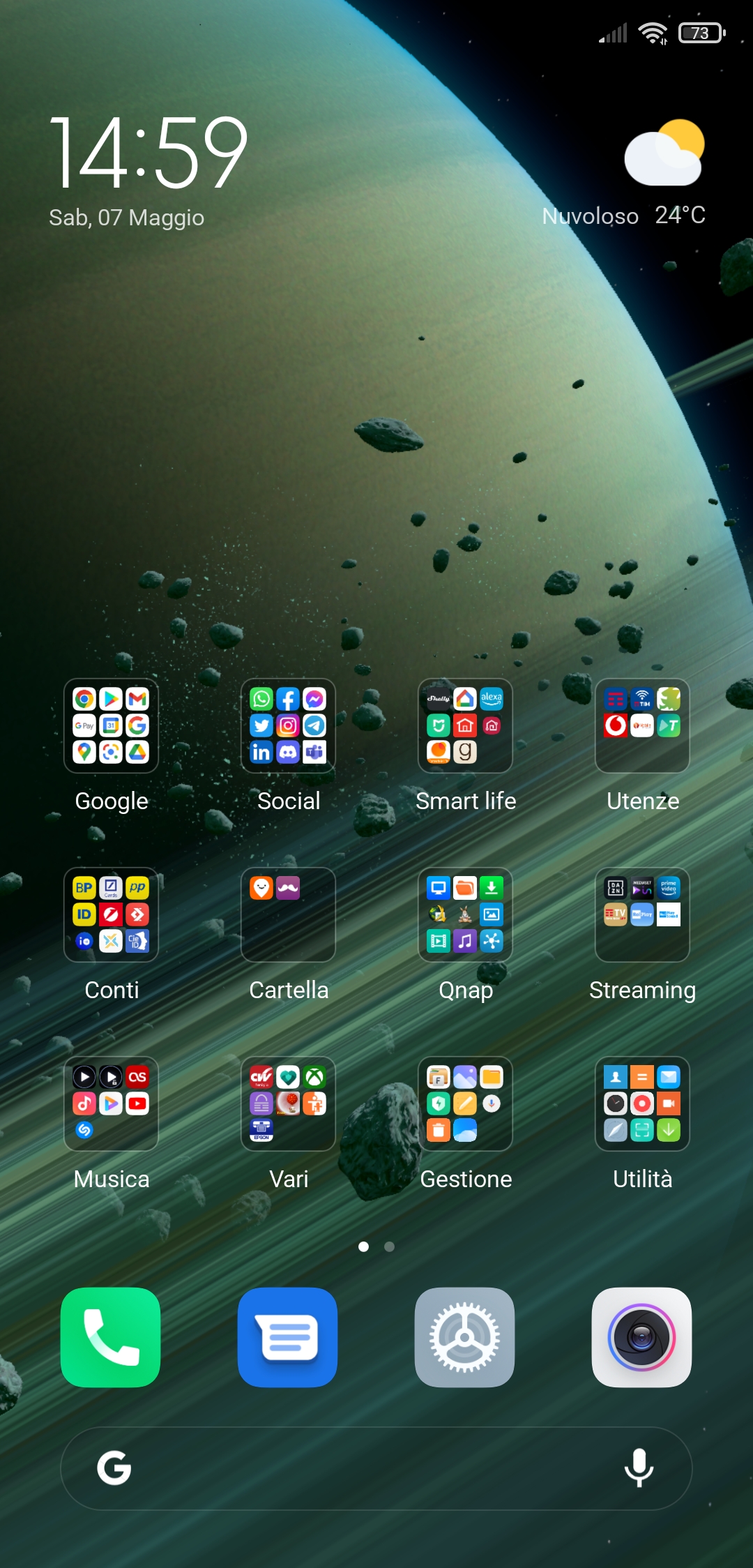Image resolution: width=753 pixels, height=1568 pixels.
Task: Start voice search with the microphone
Action: 639,1468
